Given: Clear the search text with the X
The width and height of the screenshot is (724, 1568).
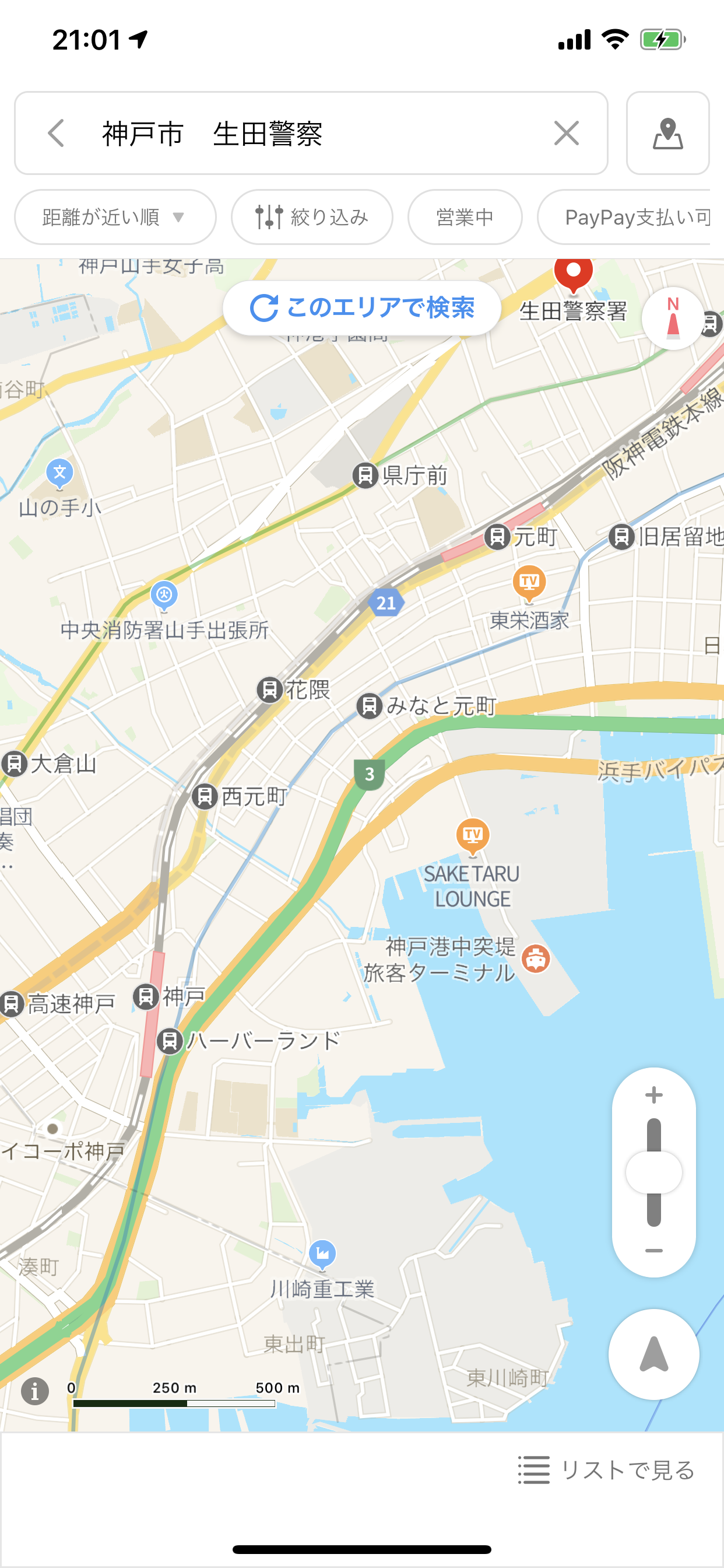Looking at the screenshot, I should click(x=567, y=134).
